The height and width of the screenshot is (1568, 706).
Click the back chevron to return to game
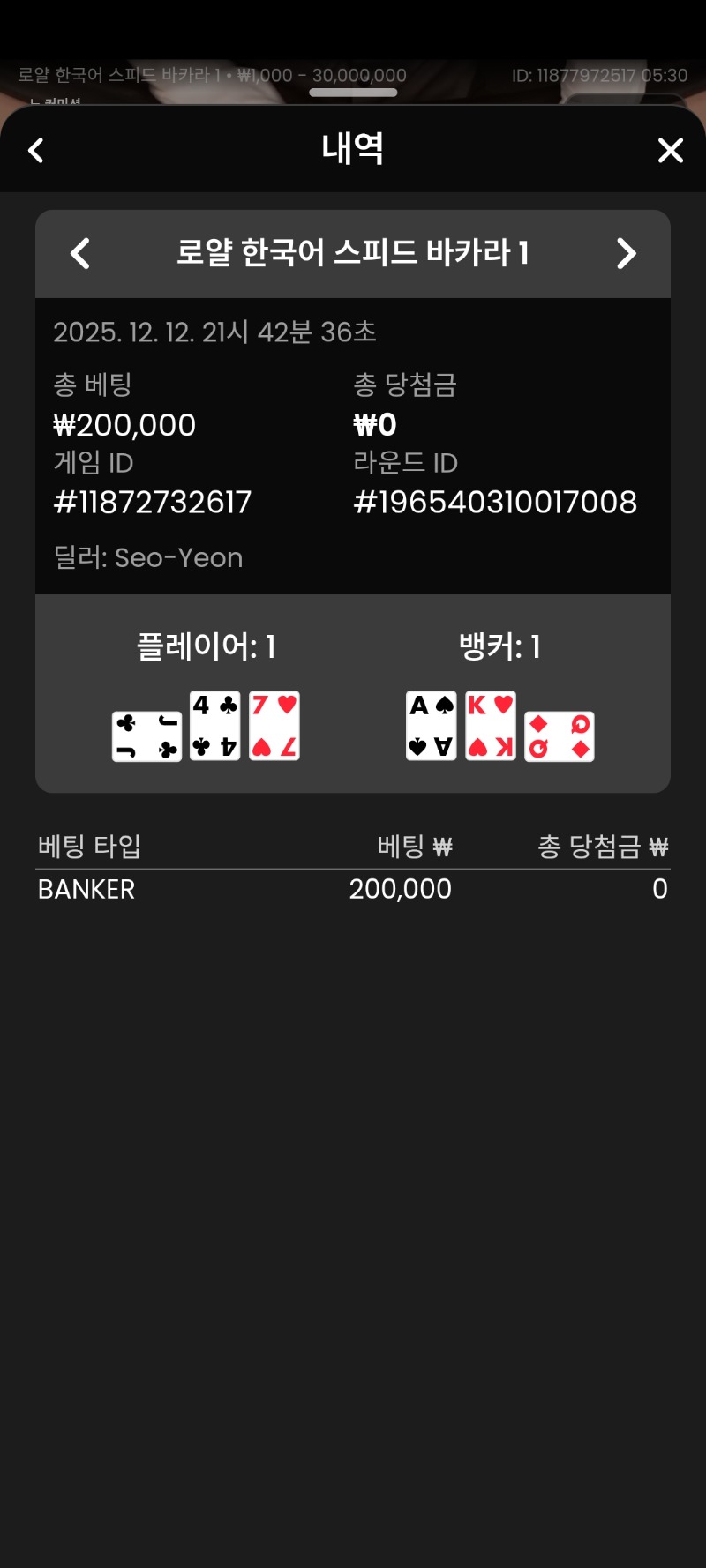(35, 150)
